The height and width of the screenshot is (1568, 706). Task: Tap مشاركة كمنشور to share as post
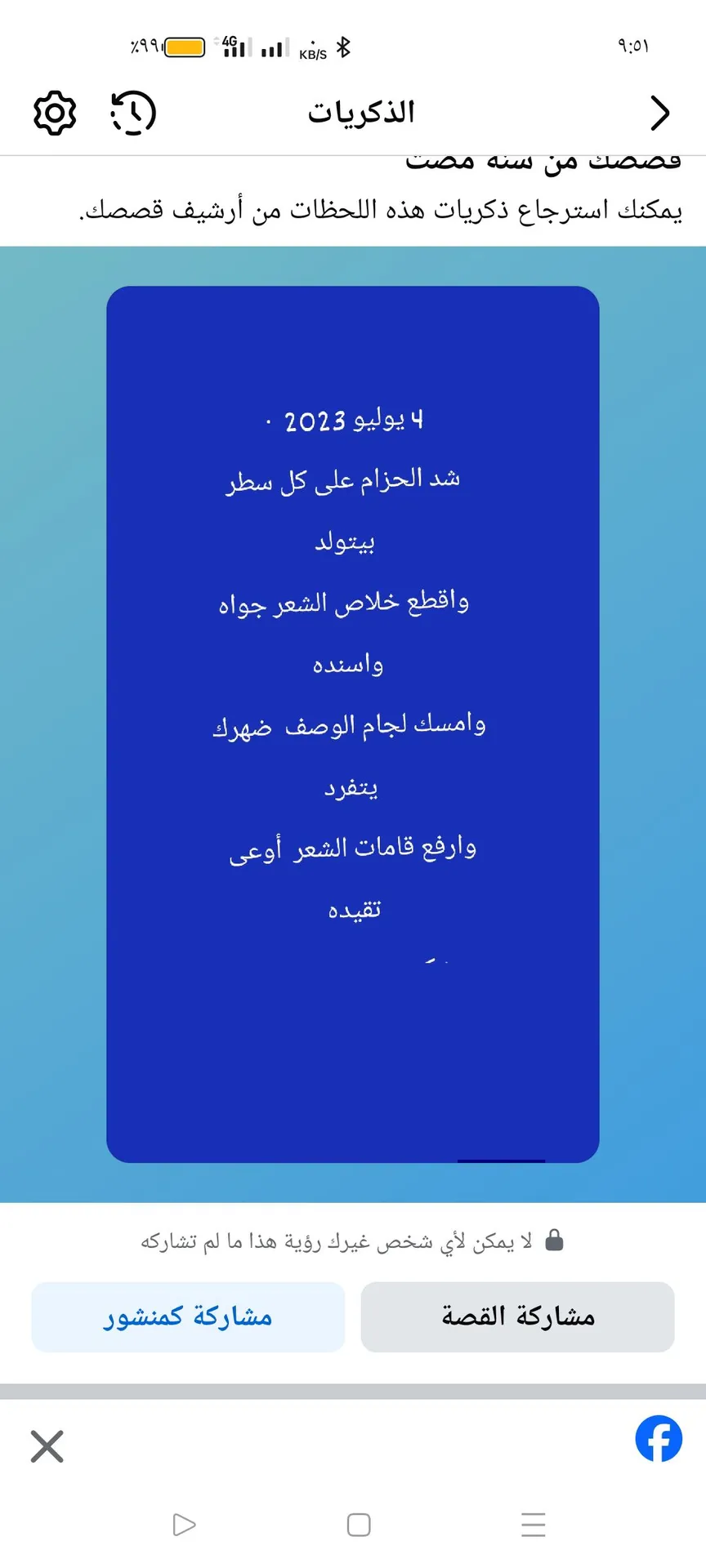[188, 1316]
